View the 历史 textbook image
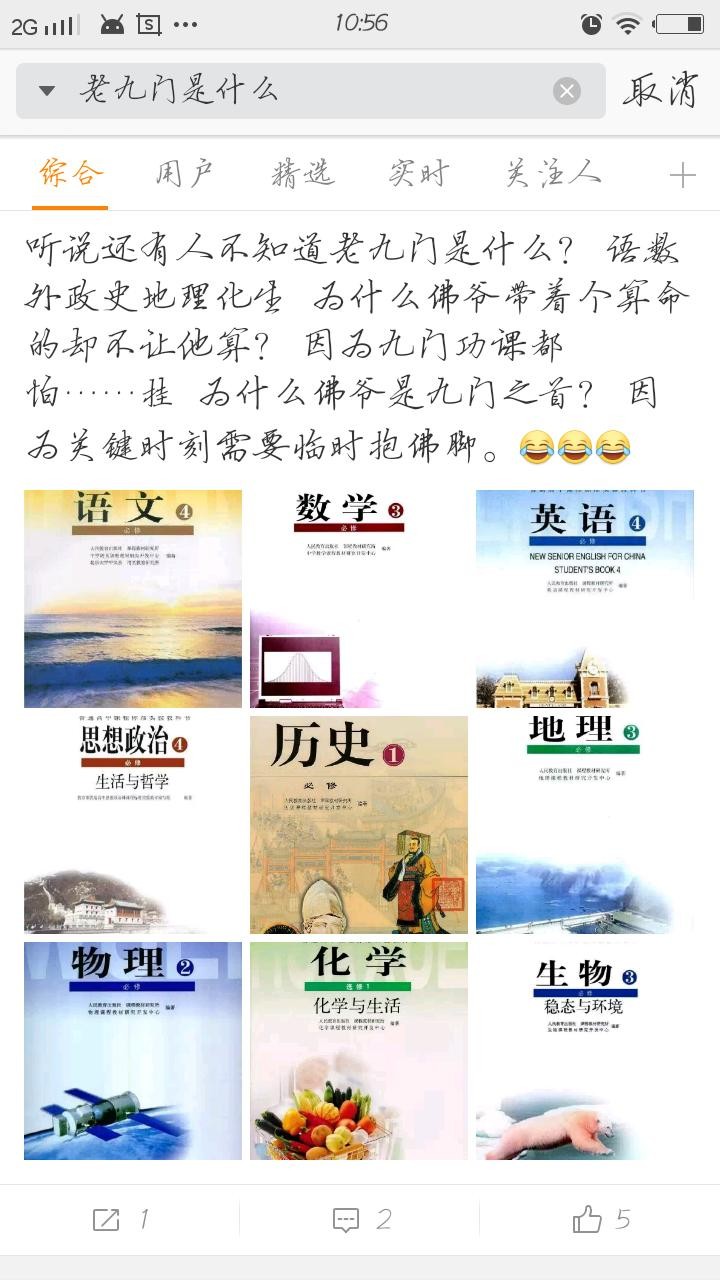The width and height of the screenshot is (720, 1280). tap(359, 824)
